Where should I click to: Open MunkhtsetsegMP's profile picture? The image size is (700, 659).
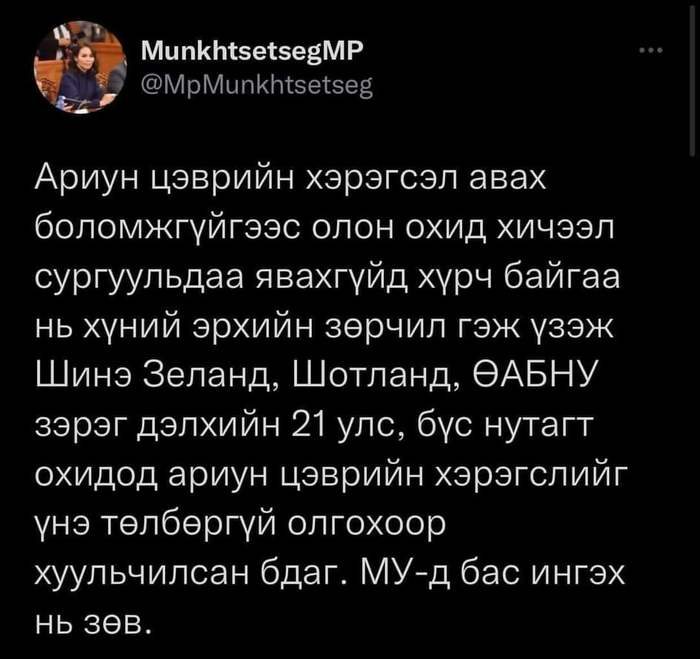(x=80, y=67)
